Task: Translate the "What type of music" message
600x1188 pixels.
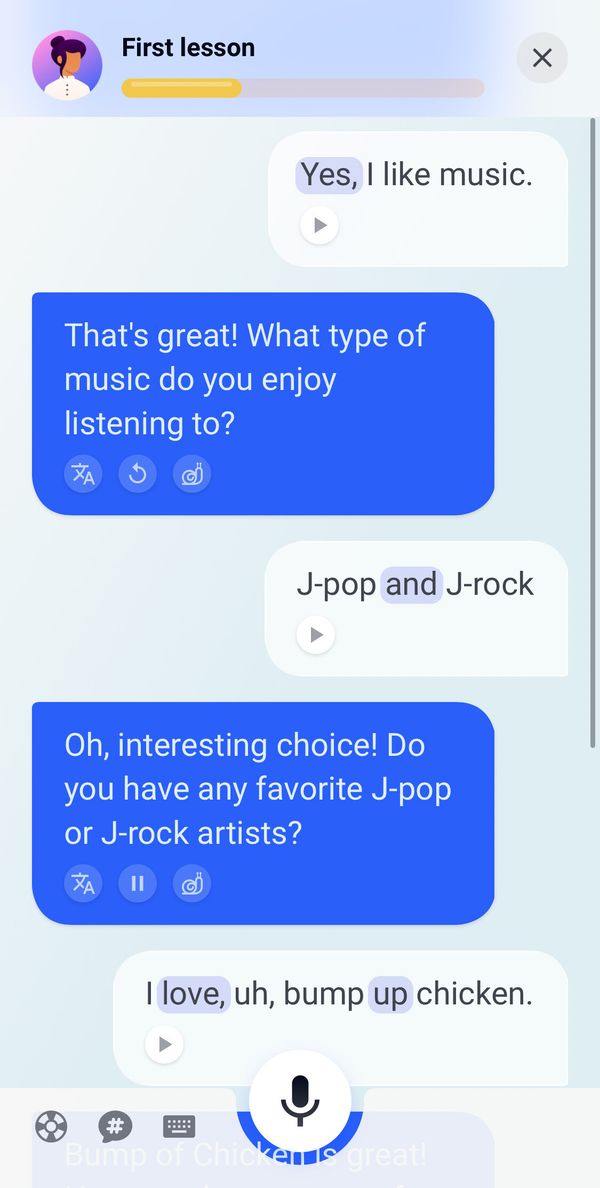Action: [83, 475]
